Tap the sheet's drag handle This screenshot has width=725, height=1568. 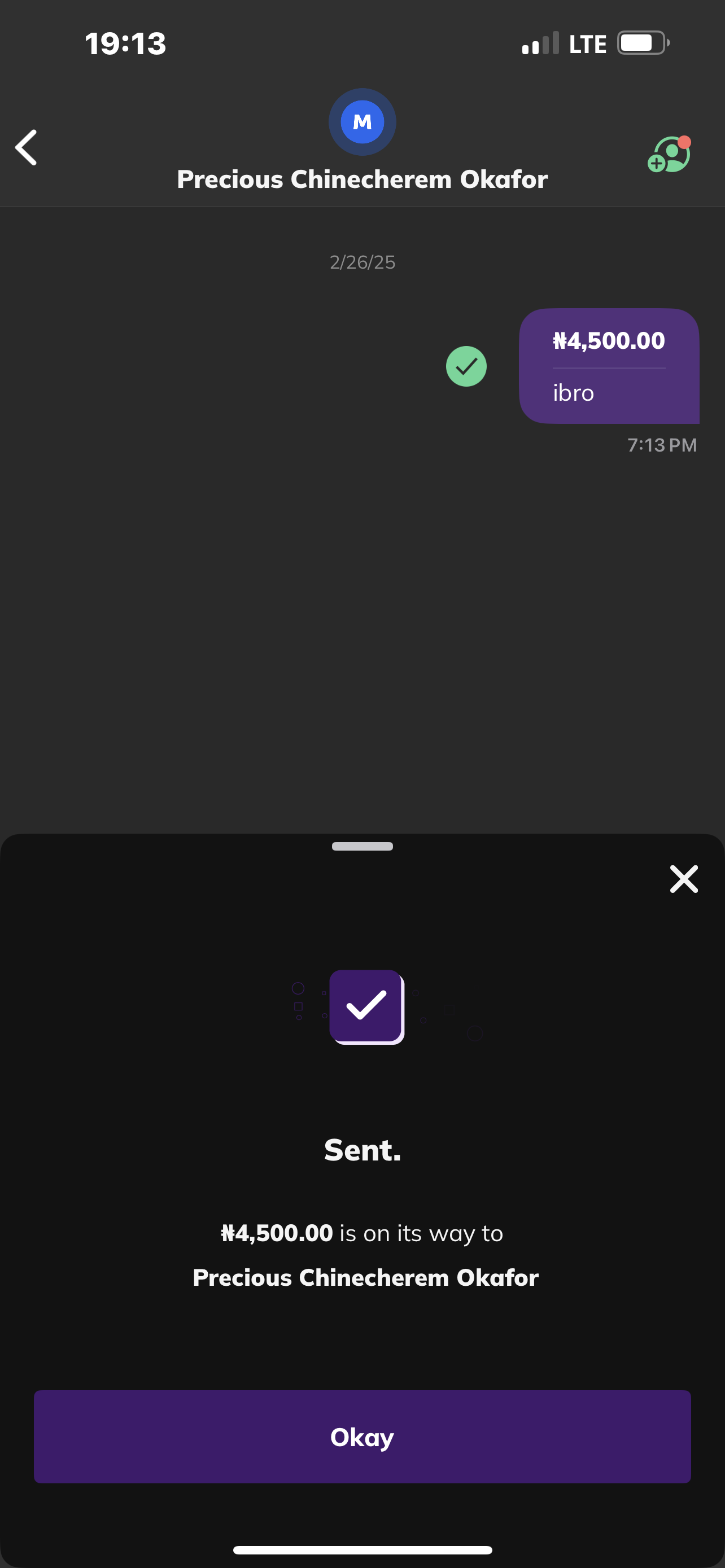click(x=362, y=846)
